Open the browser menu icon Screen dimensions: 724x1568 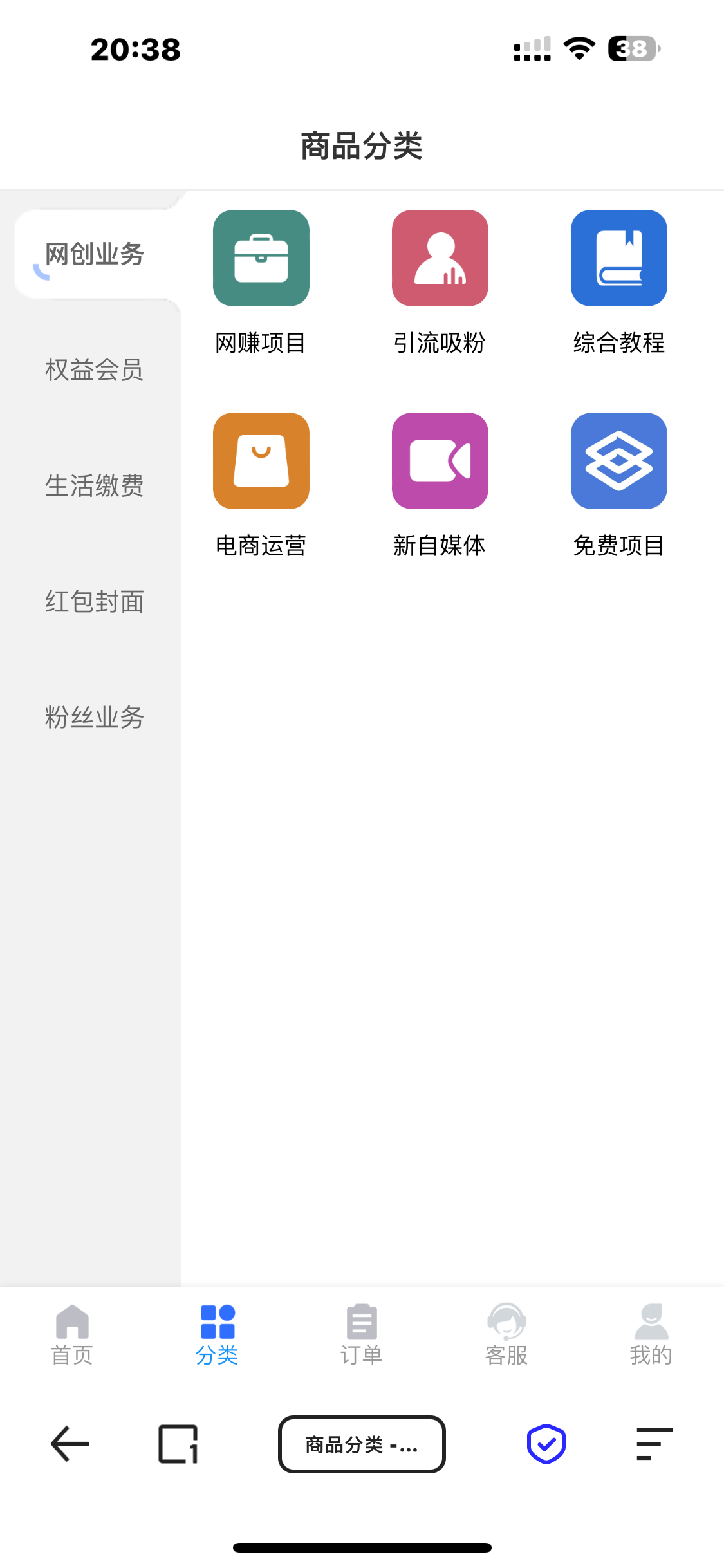pos(654,1444)
